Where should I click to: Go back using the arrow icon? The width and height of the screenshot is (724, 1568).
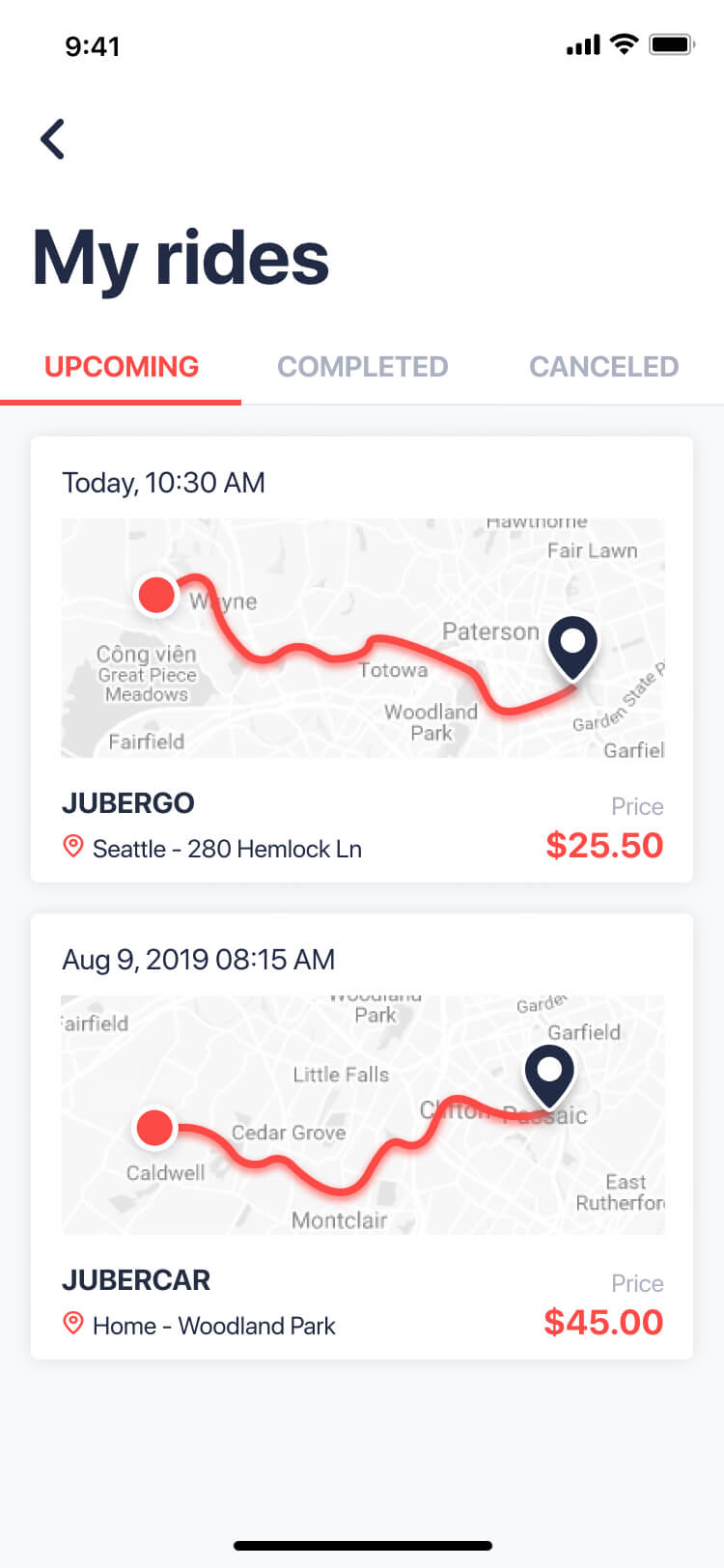pyautogui.click(x=53, y=139)
